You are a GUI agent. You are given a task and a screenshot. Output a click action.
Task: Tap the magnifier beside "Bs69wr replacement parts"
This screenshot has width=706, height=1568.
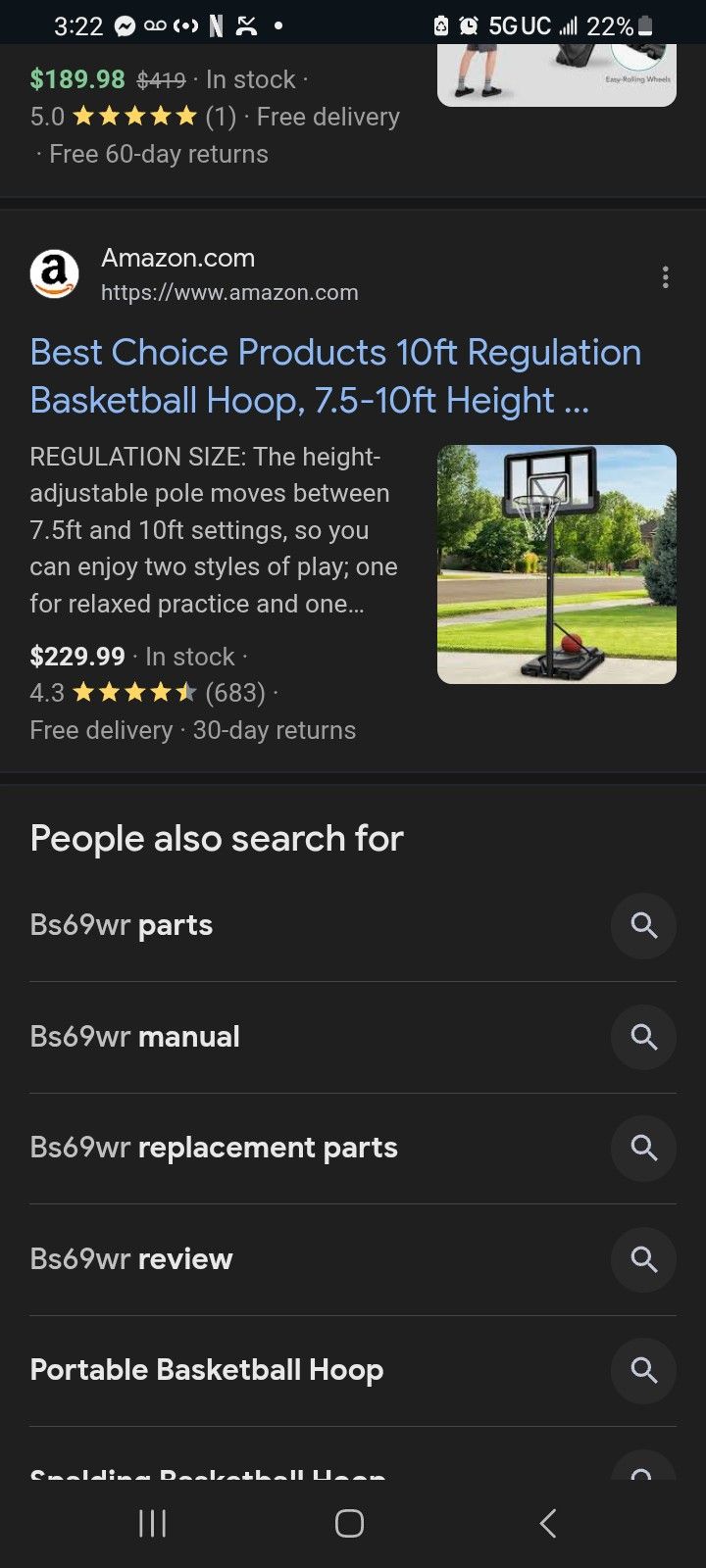643,1148
